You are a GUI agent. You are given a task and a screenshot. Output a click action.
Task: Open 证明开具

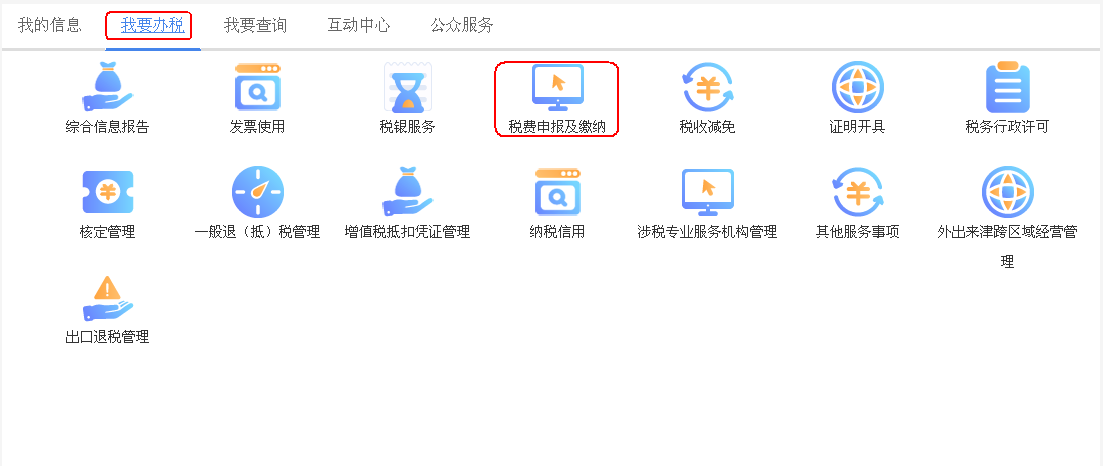pyautogui.click(x=857, y=99)
